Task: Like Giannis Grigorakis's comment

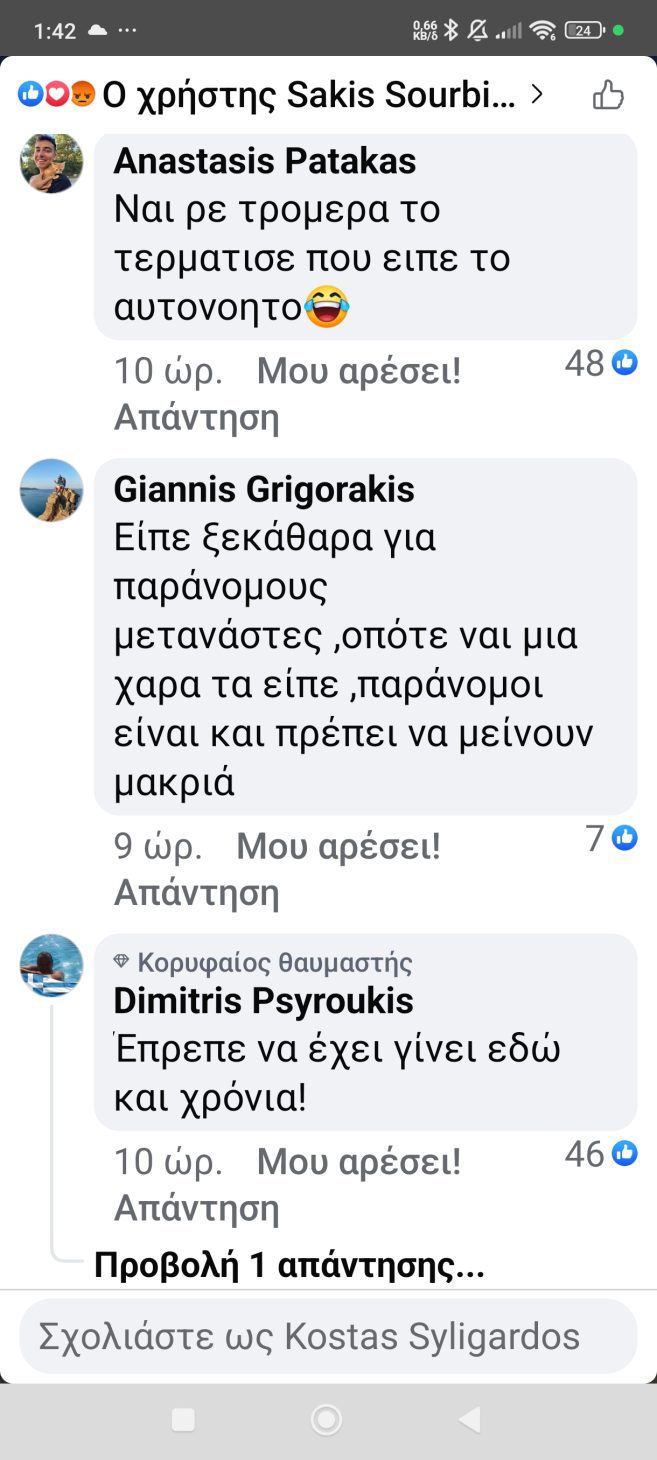Action: click(x=338, y=847)
